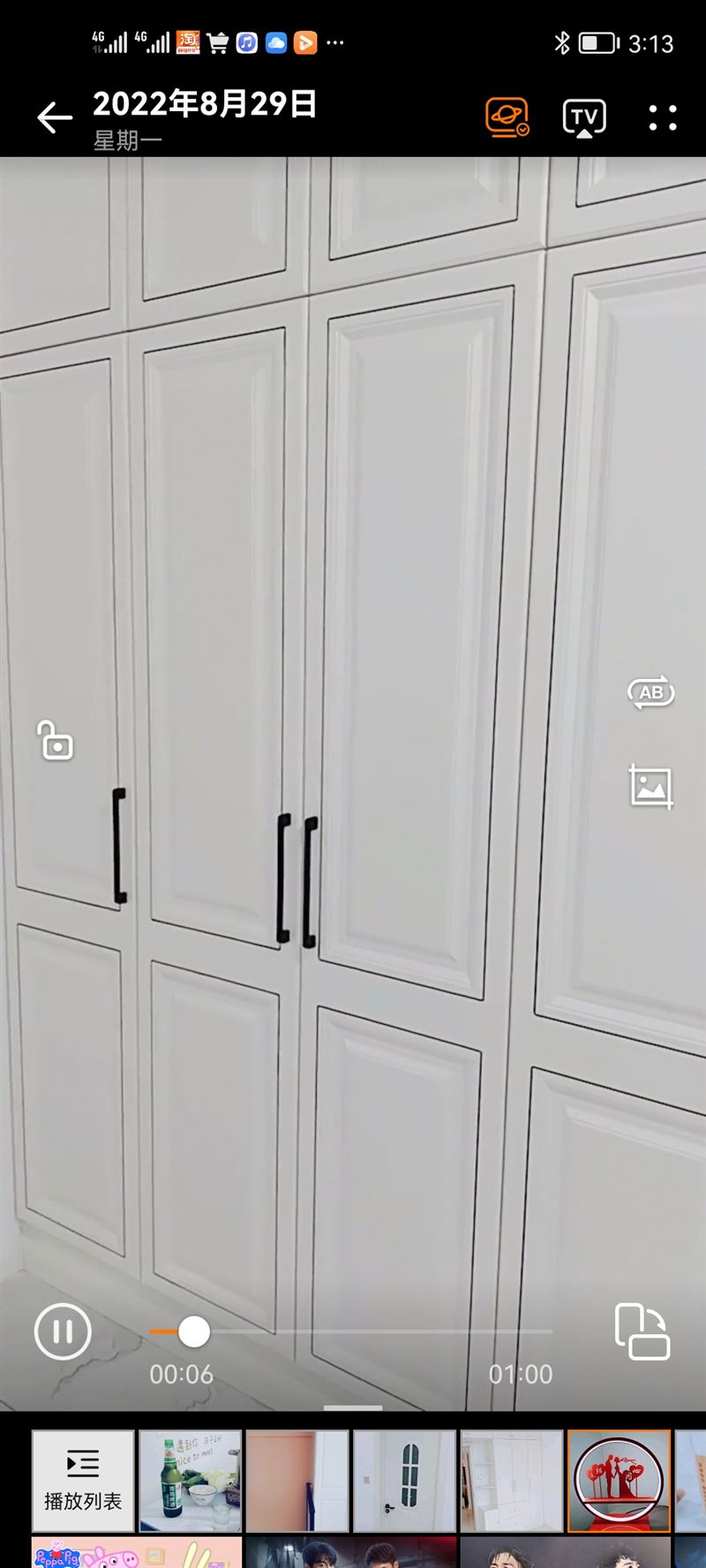Pause the video
Screen dimensions: 706x1568
pyautogui.click(x=63, y=1331)
